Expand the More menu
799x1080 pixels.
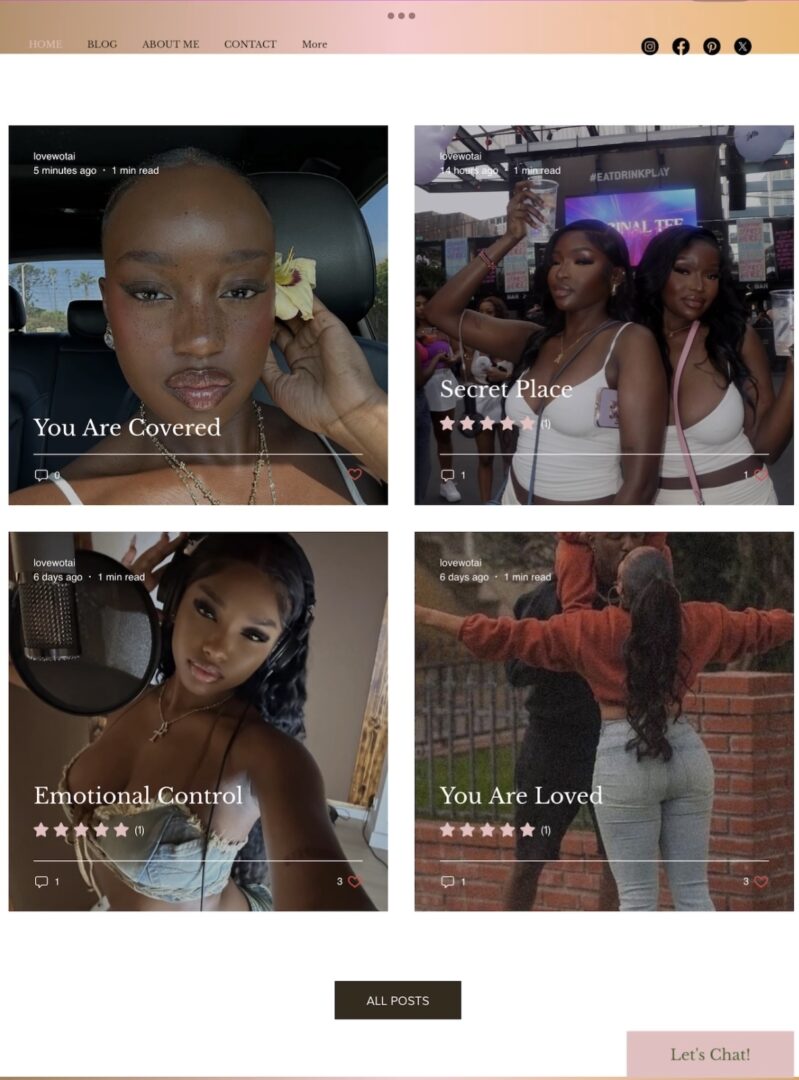(x=314, y=44)
